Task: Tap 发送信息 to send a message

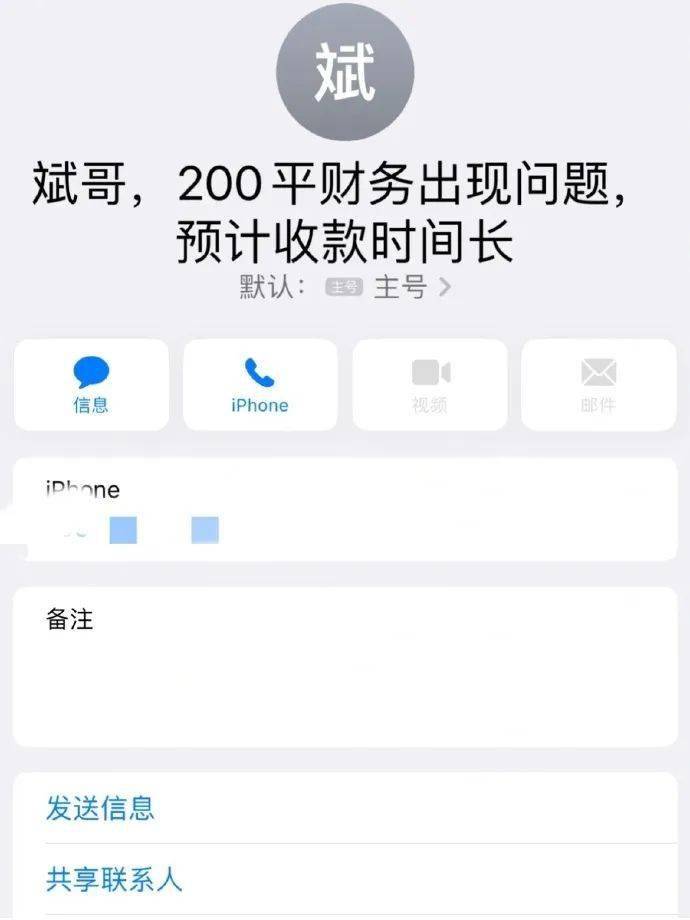Action: coord(100,808)
